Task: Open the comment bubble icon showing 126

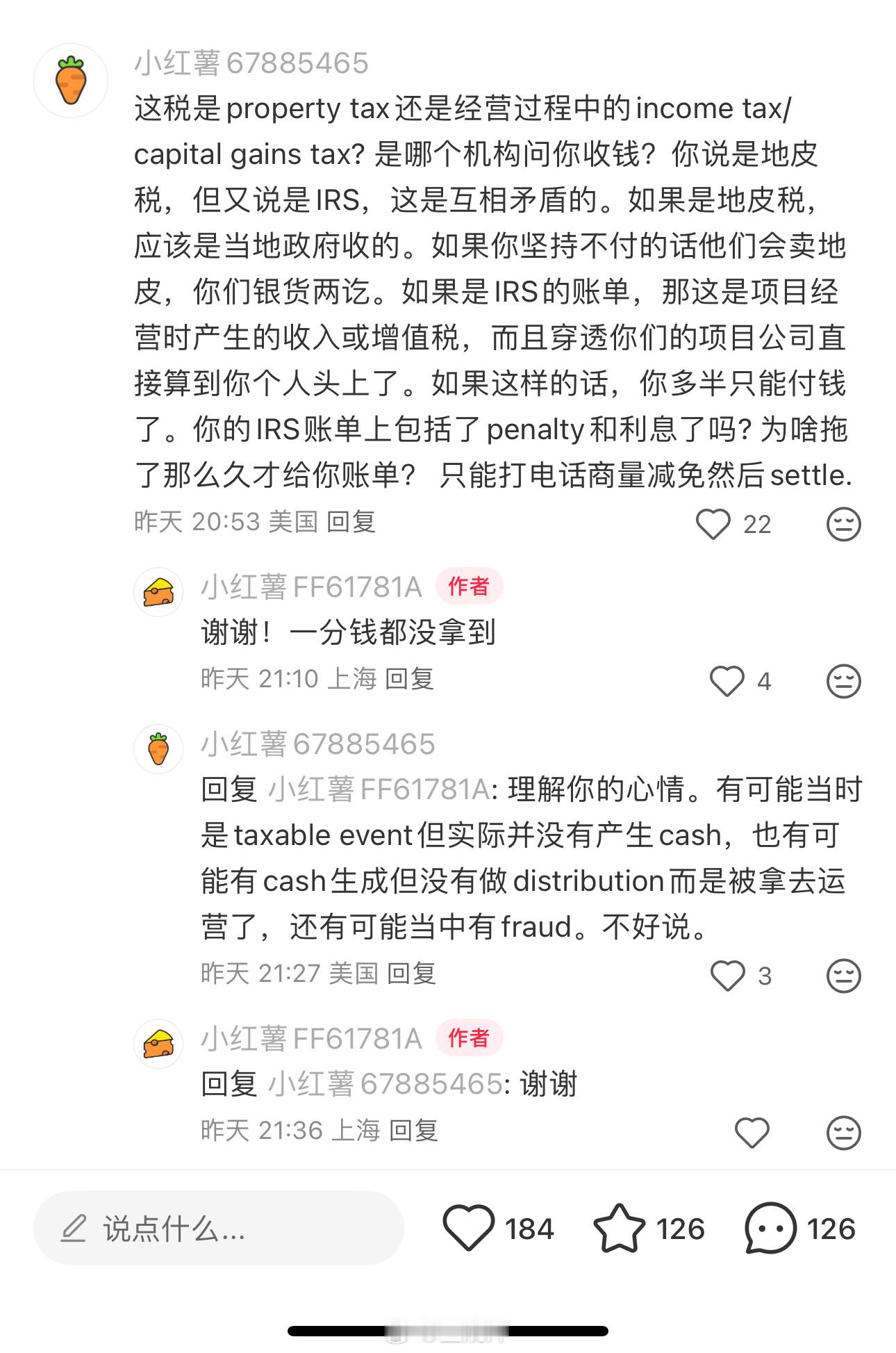Action: (770, 1228)
